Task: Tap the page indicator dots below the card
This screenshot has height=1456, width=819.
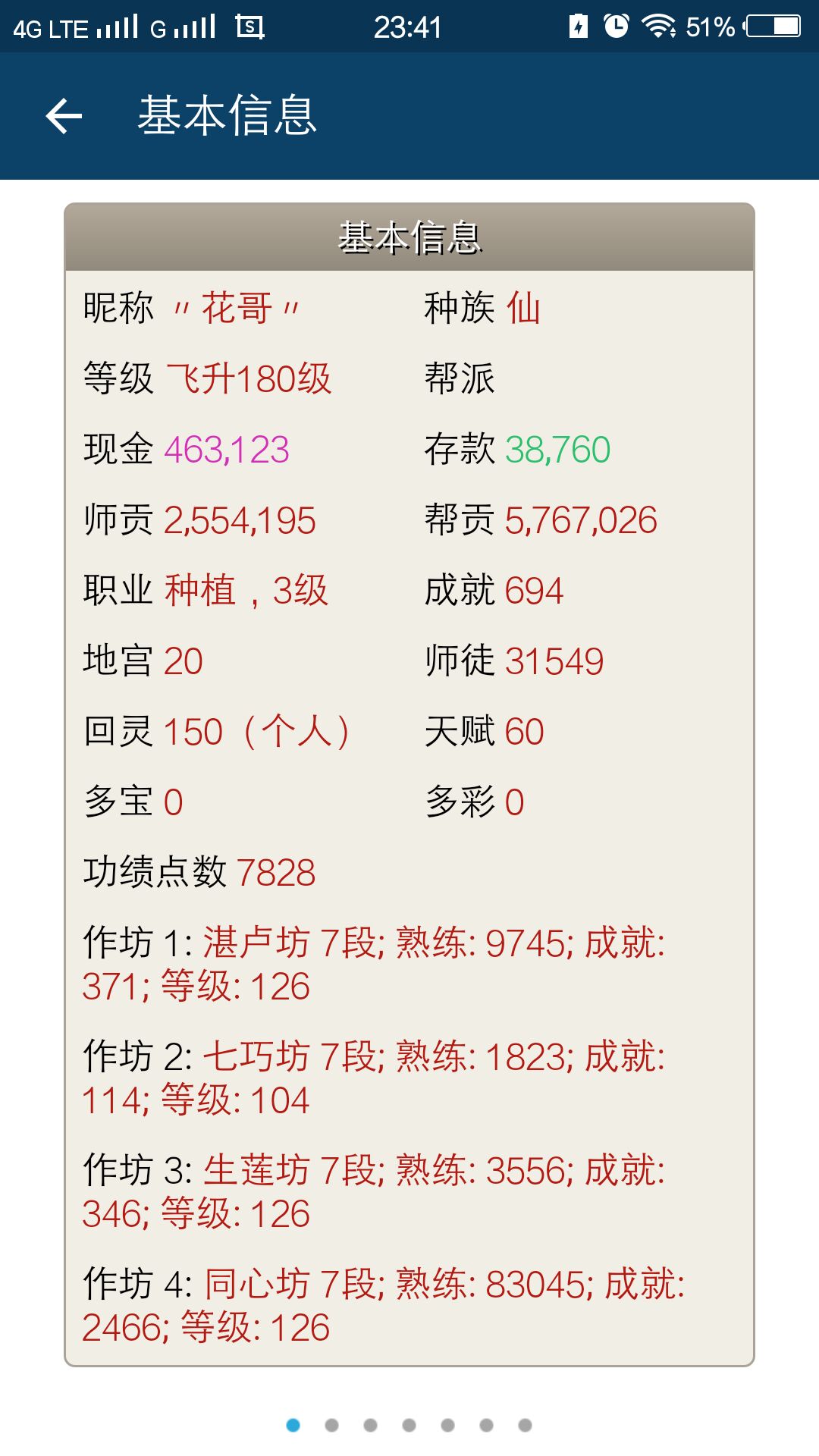Action: tap(409, 1425)
